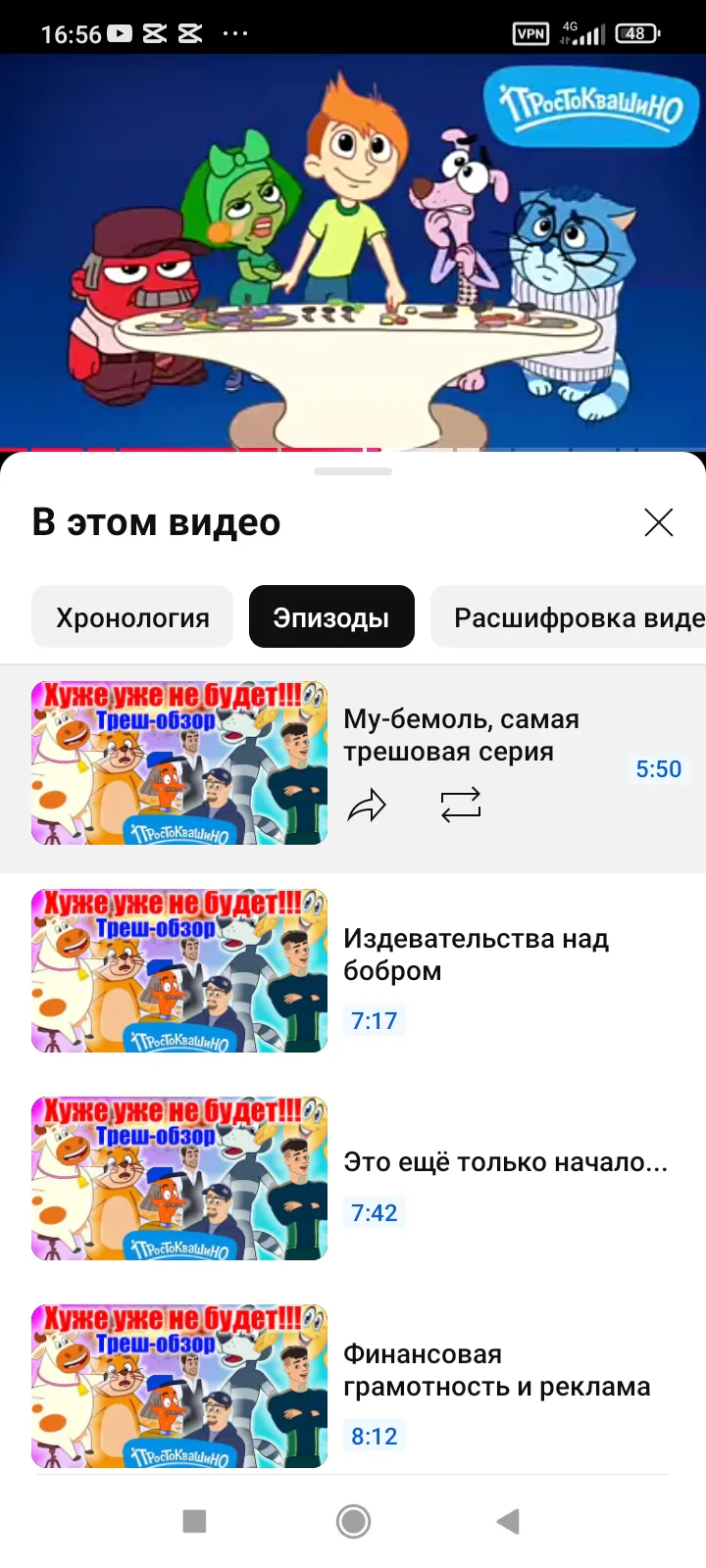Open the Расшифровка видео chip

[x=569, y=617]
